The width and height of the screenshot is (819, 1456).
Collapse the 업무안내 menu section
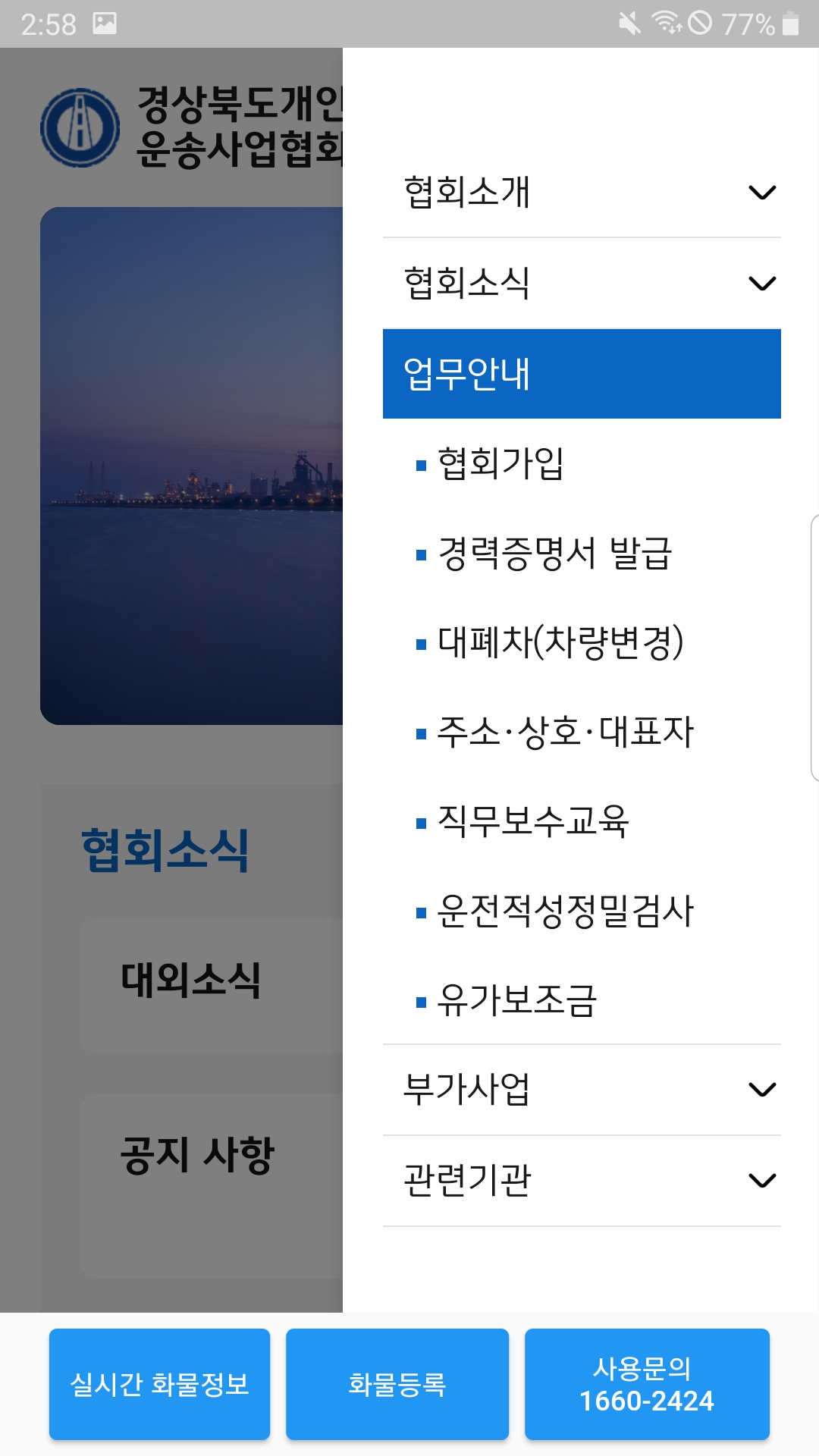coord(582,374)
